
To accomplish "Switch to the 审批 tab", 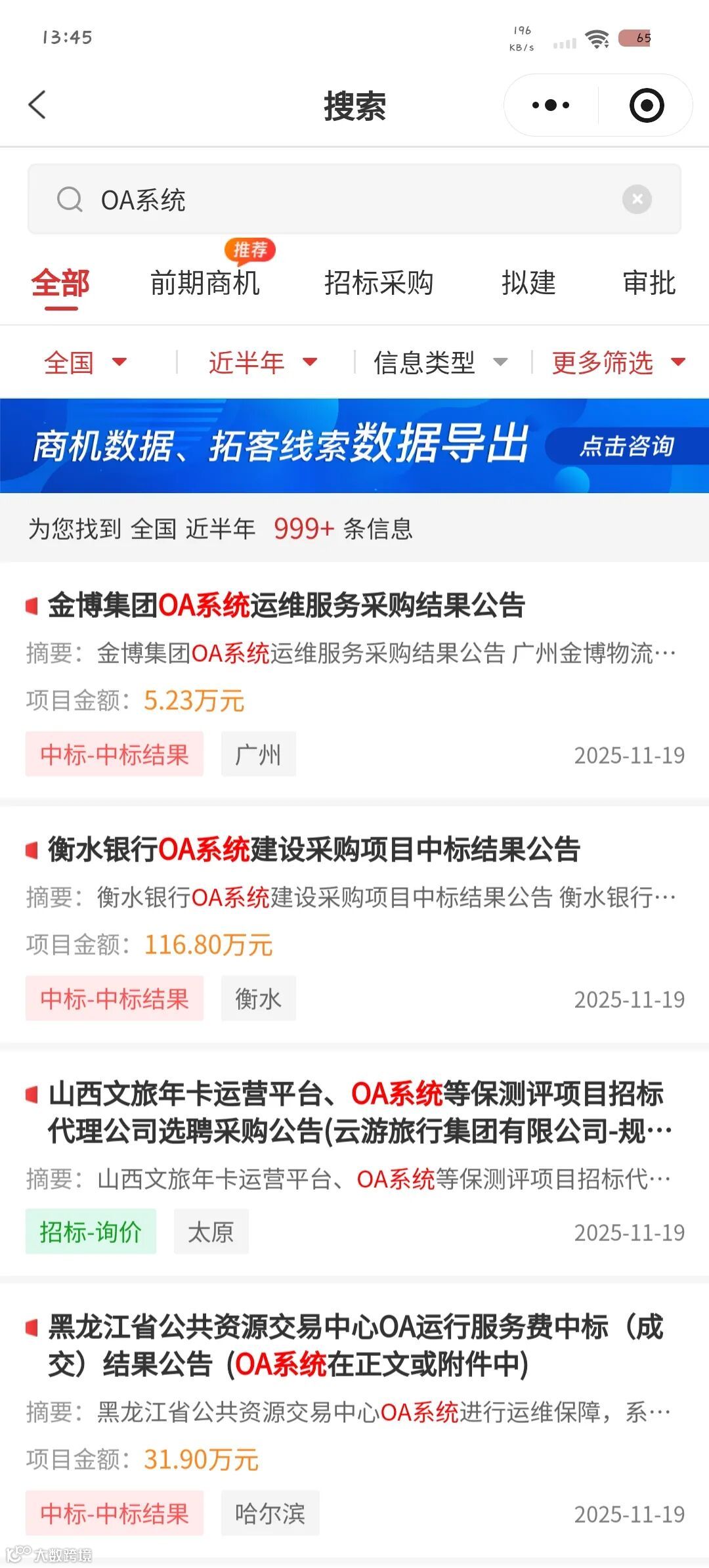I will (x=649, y=283).
